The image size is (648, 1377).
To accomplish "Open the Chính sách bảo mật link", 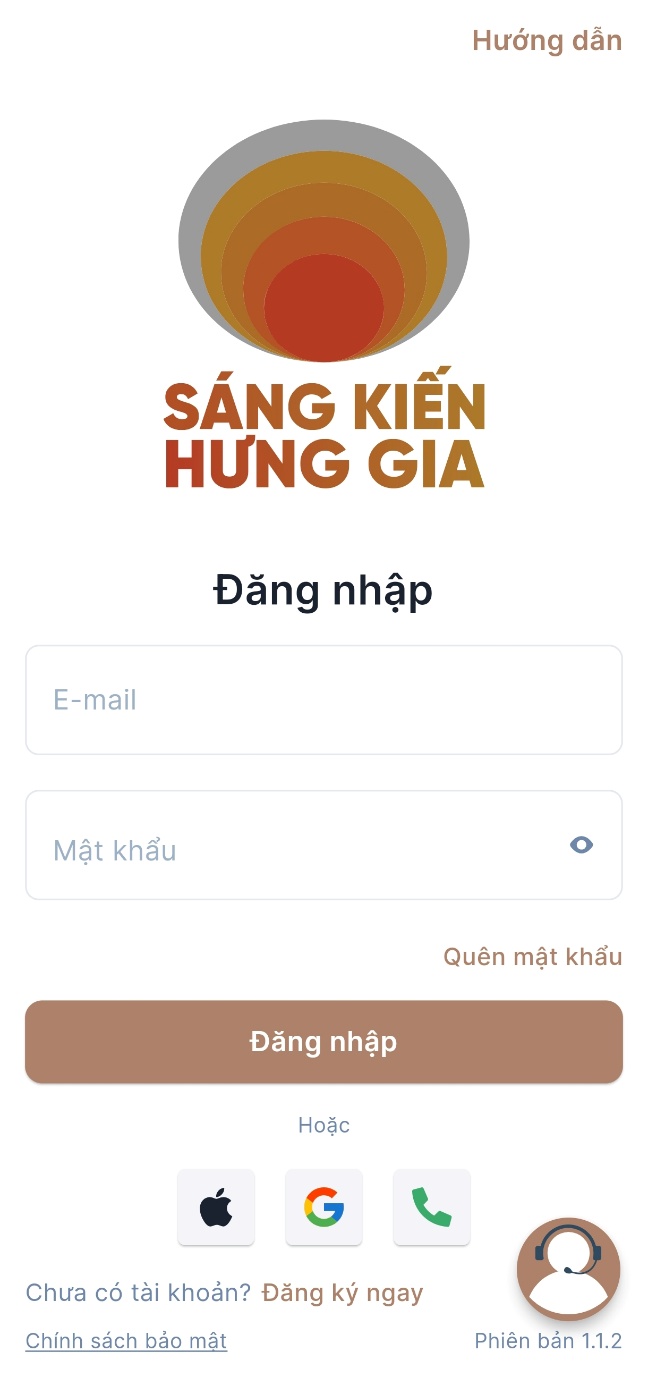I will [126, 1341].
